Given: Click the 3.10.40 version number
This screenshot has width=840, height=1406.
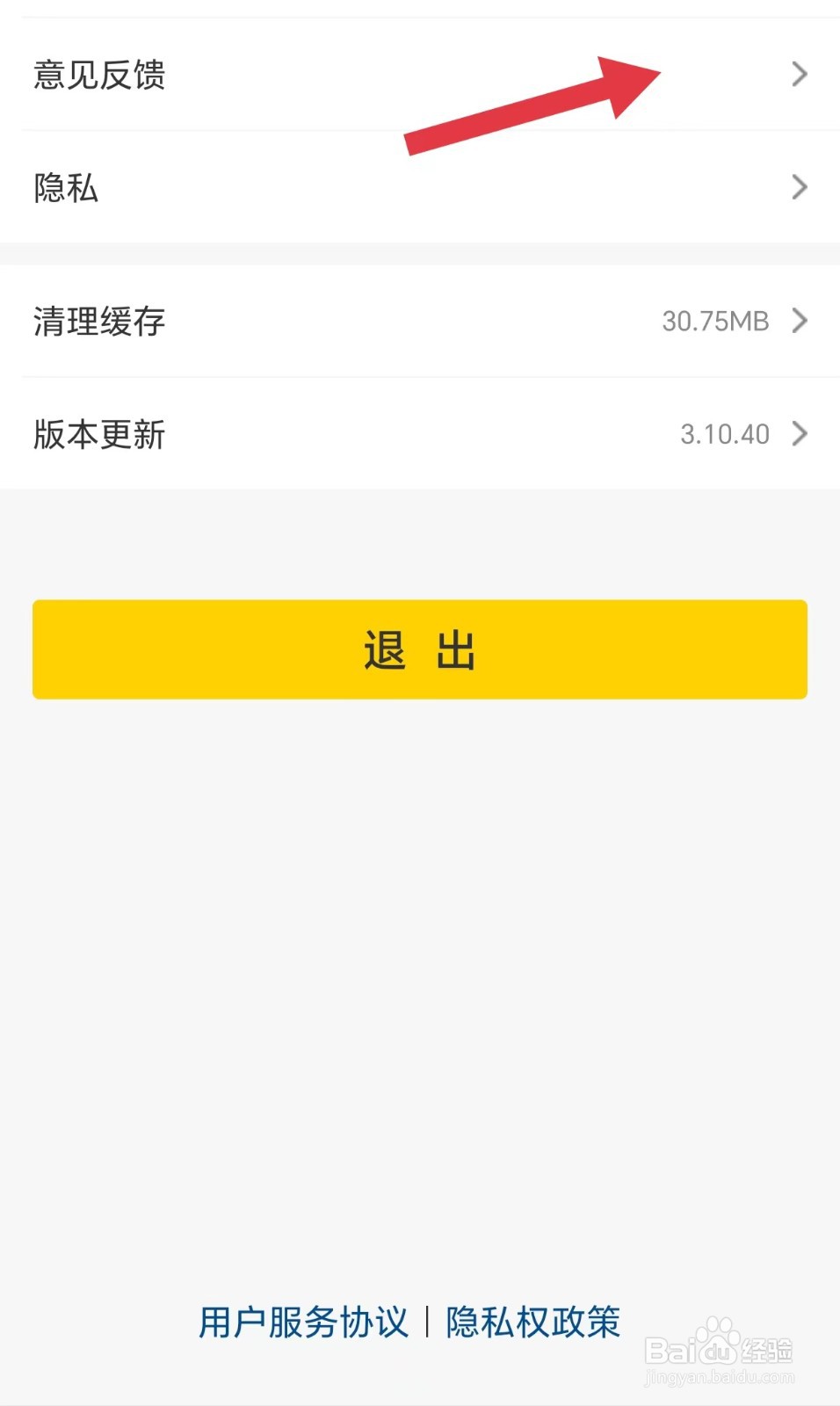Looking at the screenshot, I should coord(724,433).
